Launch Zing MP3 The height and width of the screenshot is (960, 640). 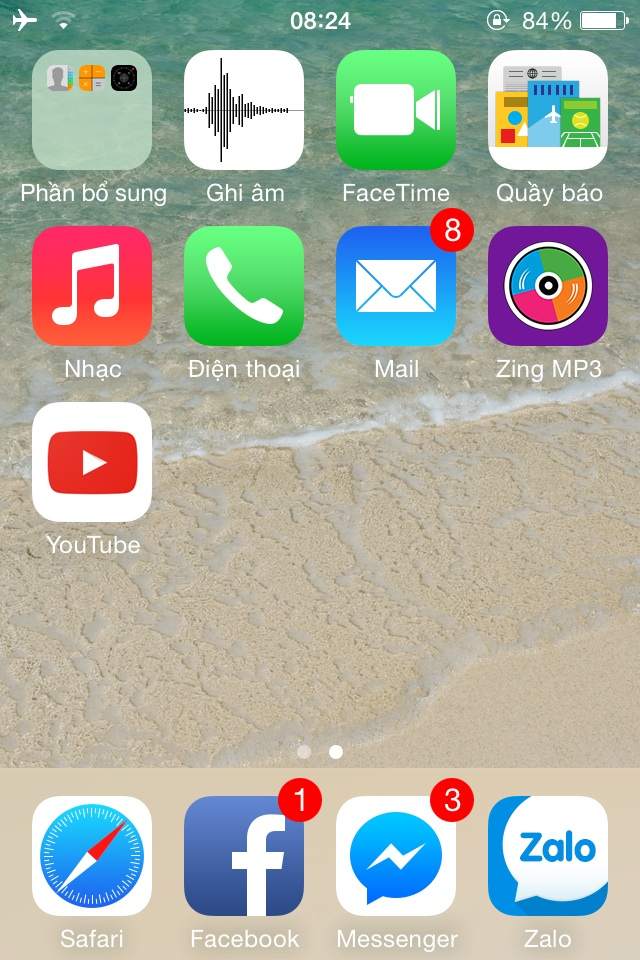tap(548, 286)
